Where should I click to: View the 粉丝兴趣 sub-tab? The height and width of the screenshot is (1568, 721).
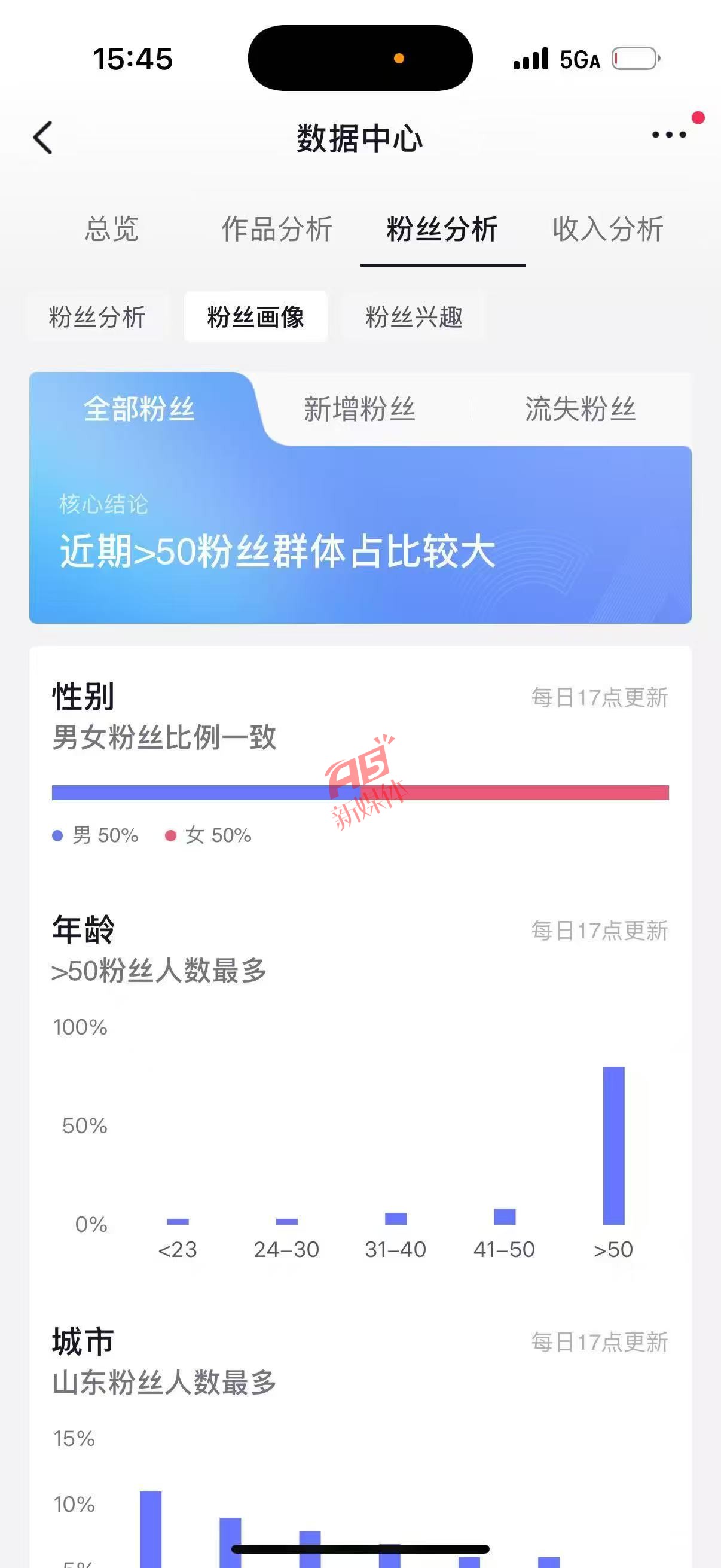[414, 317]
